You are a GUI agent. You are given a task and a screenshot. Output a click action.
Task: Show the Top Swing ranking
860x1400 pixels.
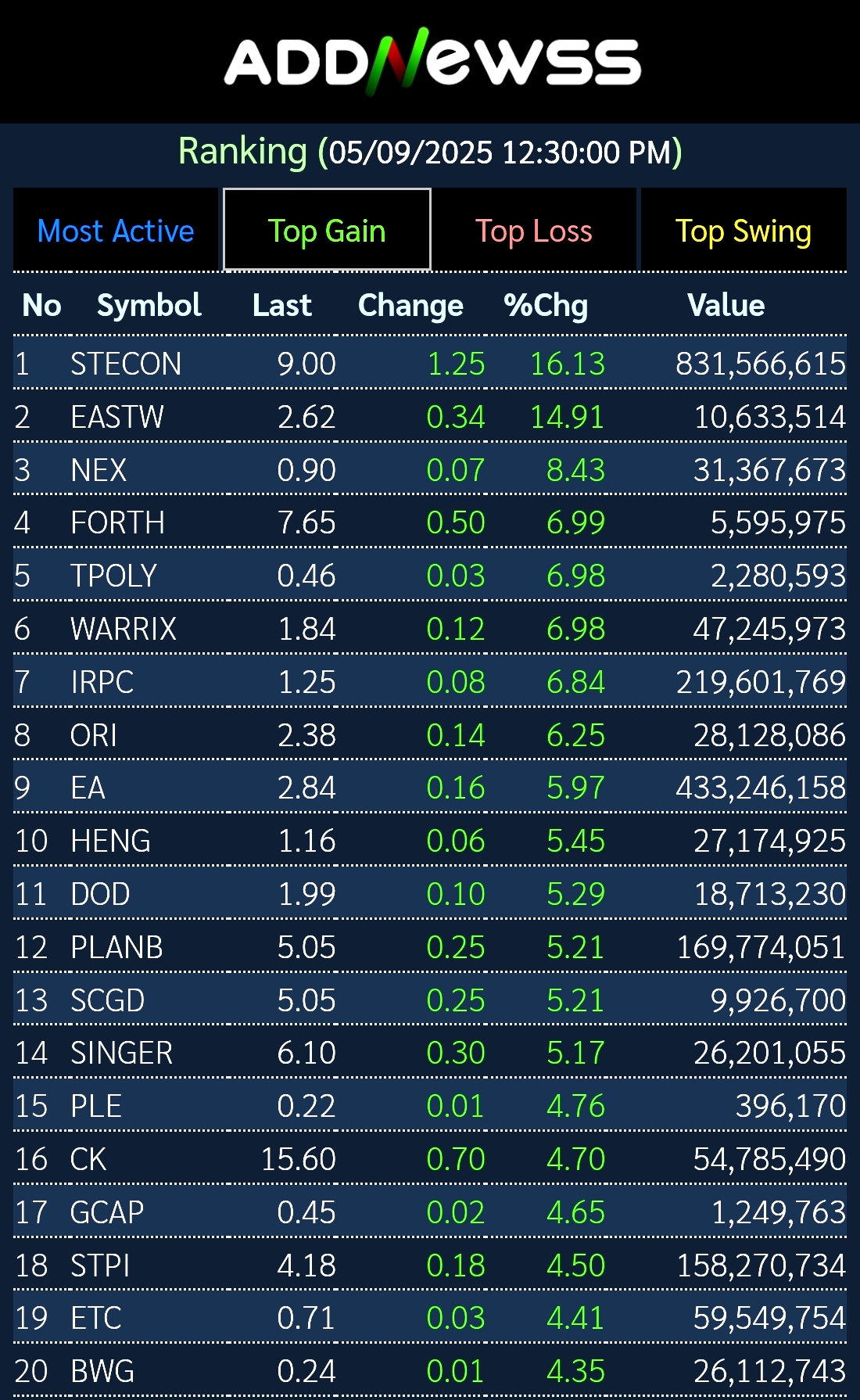(x=744, y=230)
